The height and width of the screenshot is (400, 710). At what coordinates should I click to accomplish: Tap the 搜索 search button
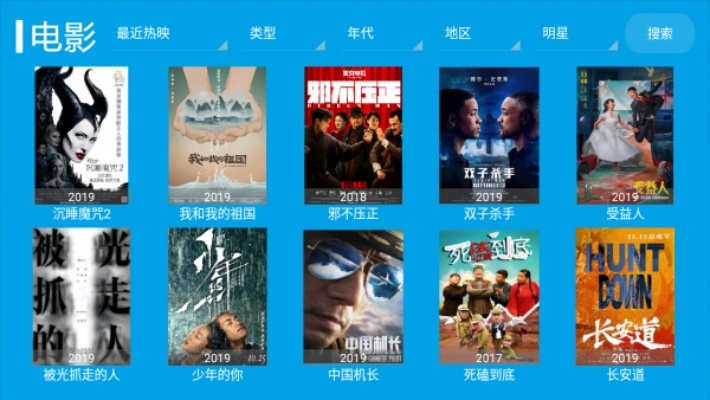660,34
